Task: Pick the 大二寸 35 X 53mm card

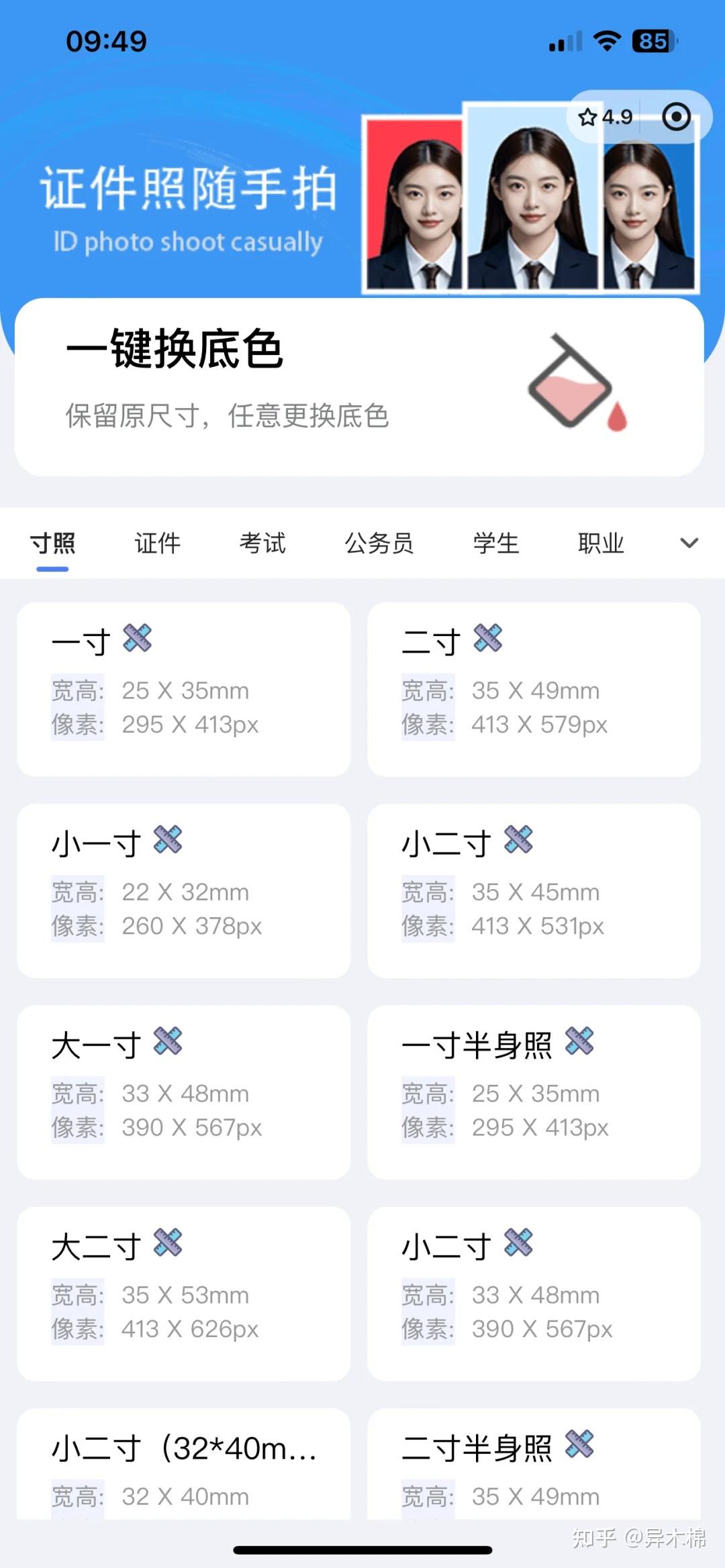Action: [183, 1293]
